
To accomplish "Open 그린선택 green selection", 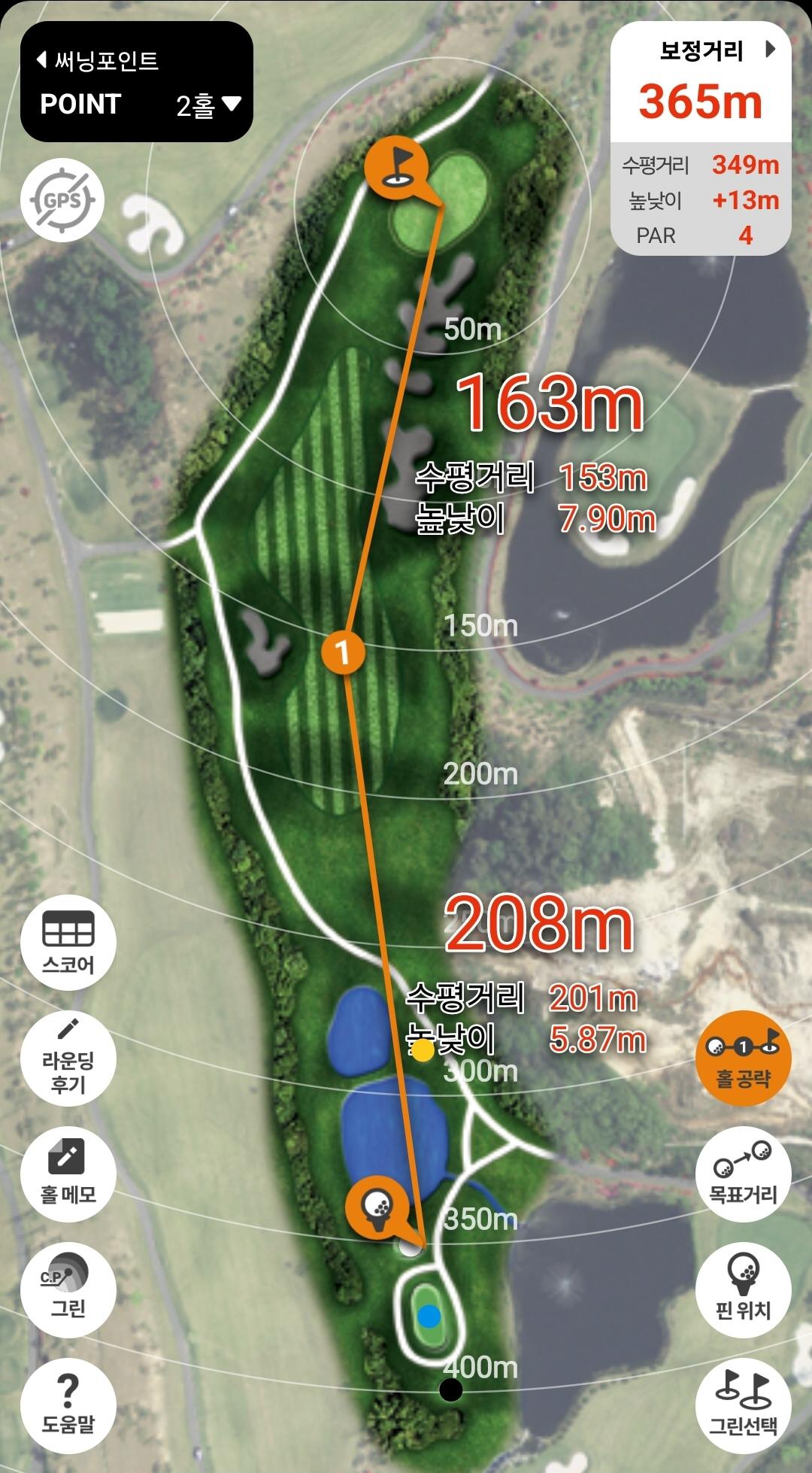I will point(743,1405).
